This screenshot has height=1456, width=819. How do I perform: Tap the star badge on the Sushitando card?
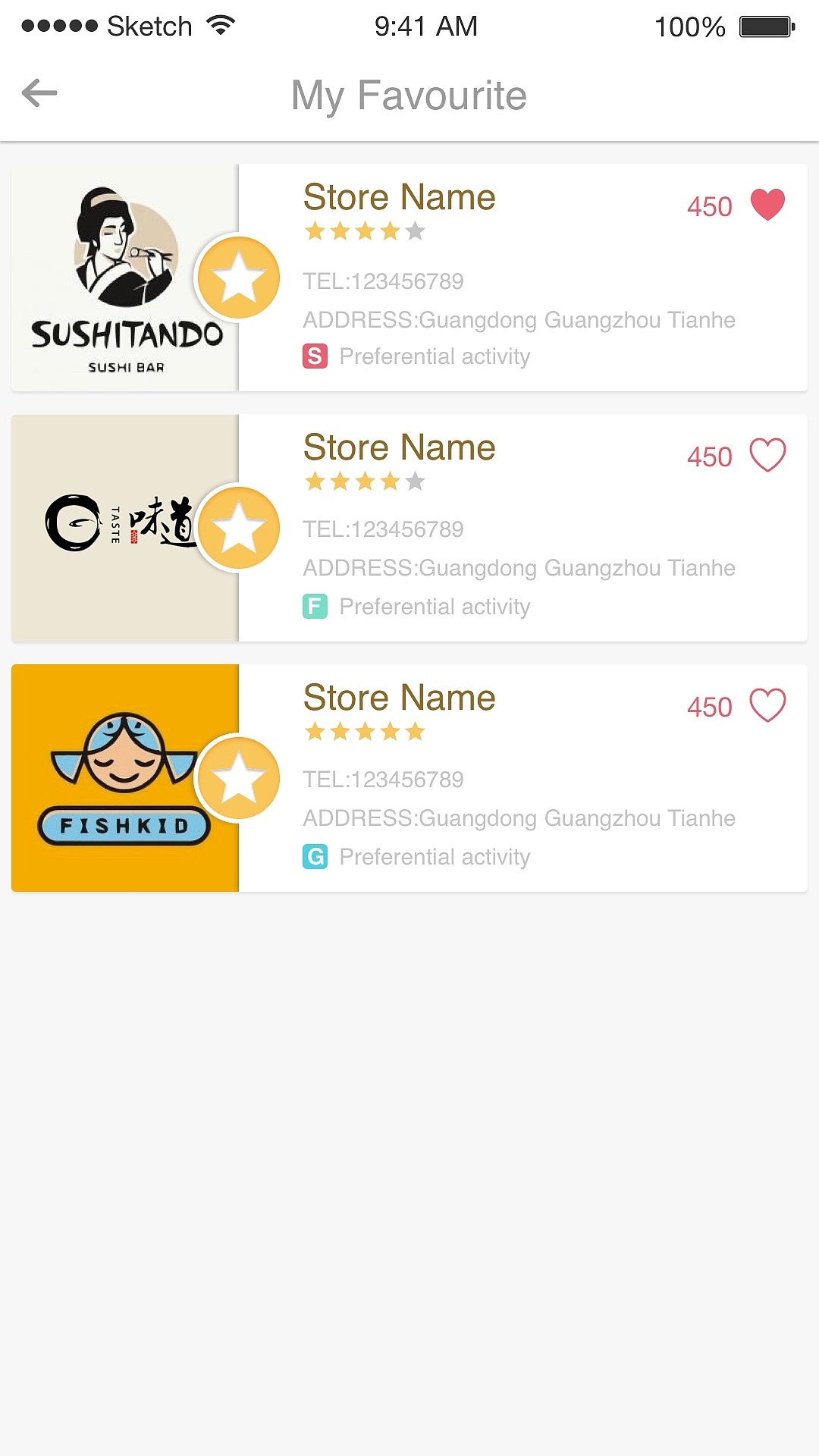click(238, 278)
